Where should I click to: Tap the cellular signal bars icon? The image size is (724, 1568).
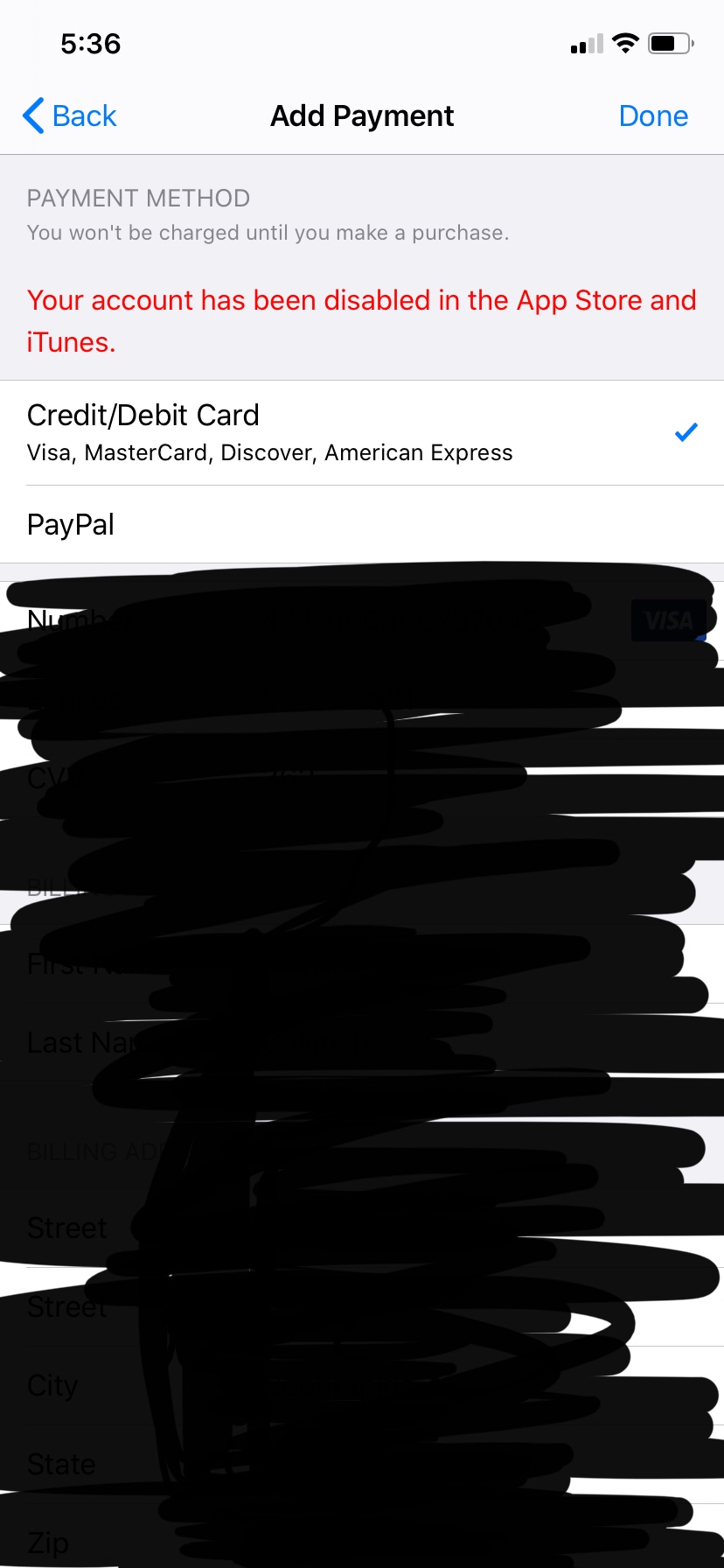click(x=585, y=44)
